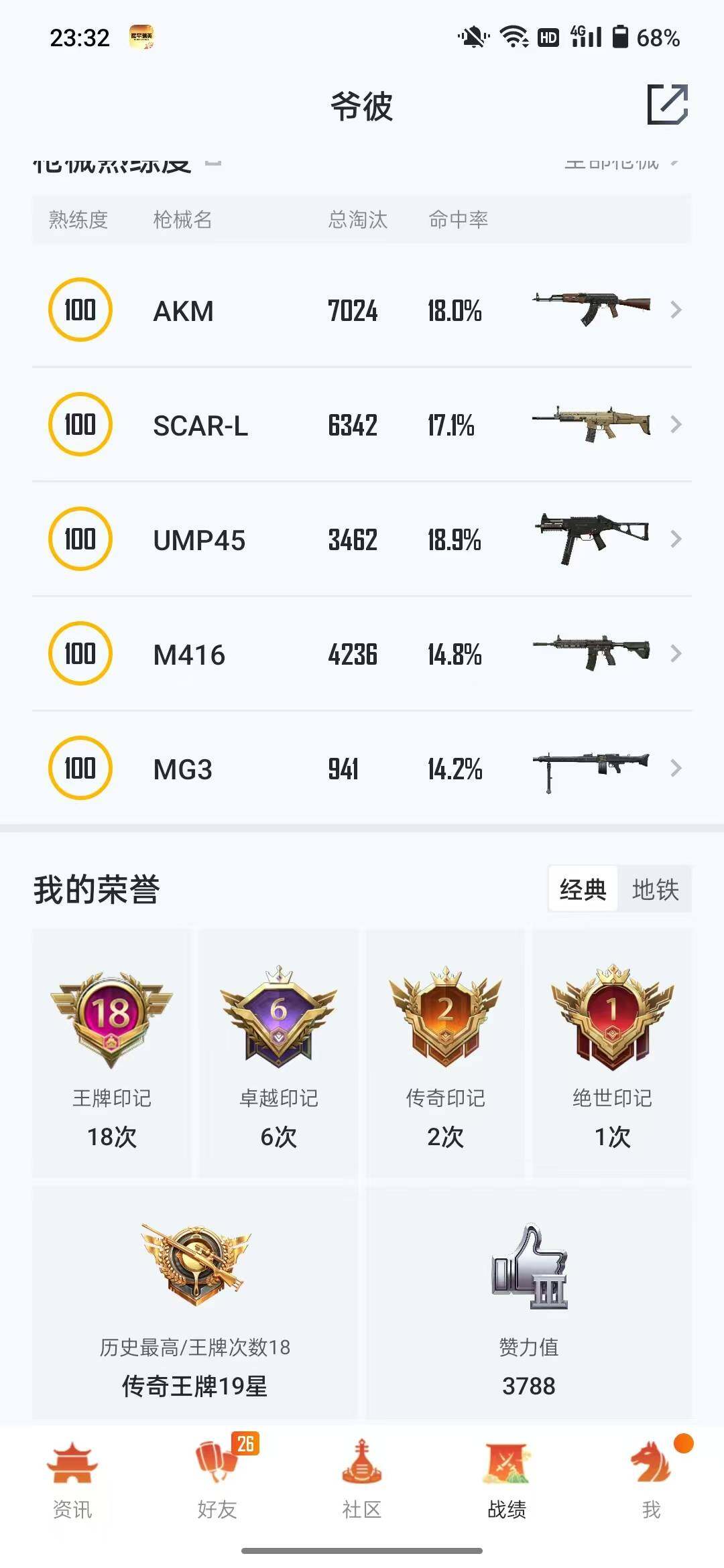The height and width of the screenshot is (1568, 724).
Task: Open the 社区 community icon
Action: [x=361, y=1462]
